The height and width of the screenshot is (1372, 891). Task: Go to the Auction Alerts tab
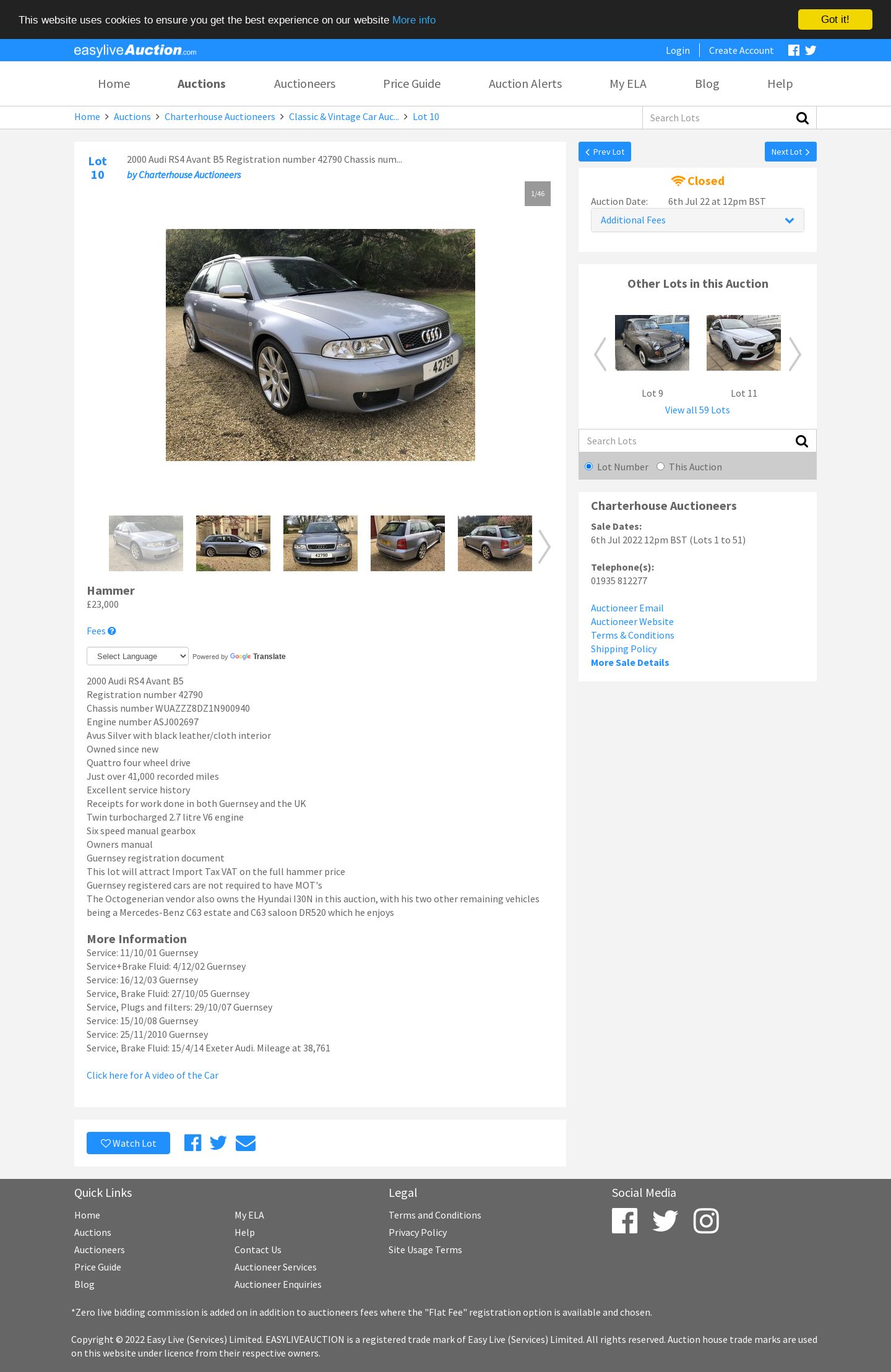pos(525,84)
